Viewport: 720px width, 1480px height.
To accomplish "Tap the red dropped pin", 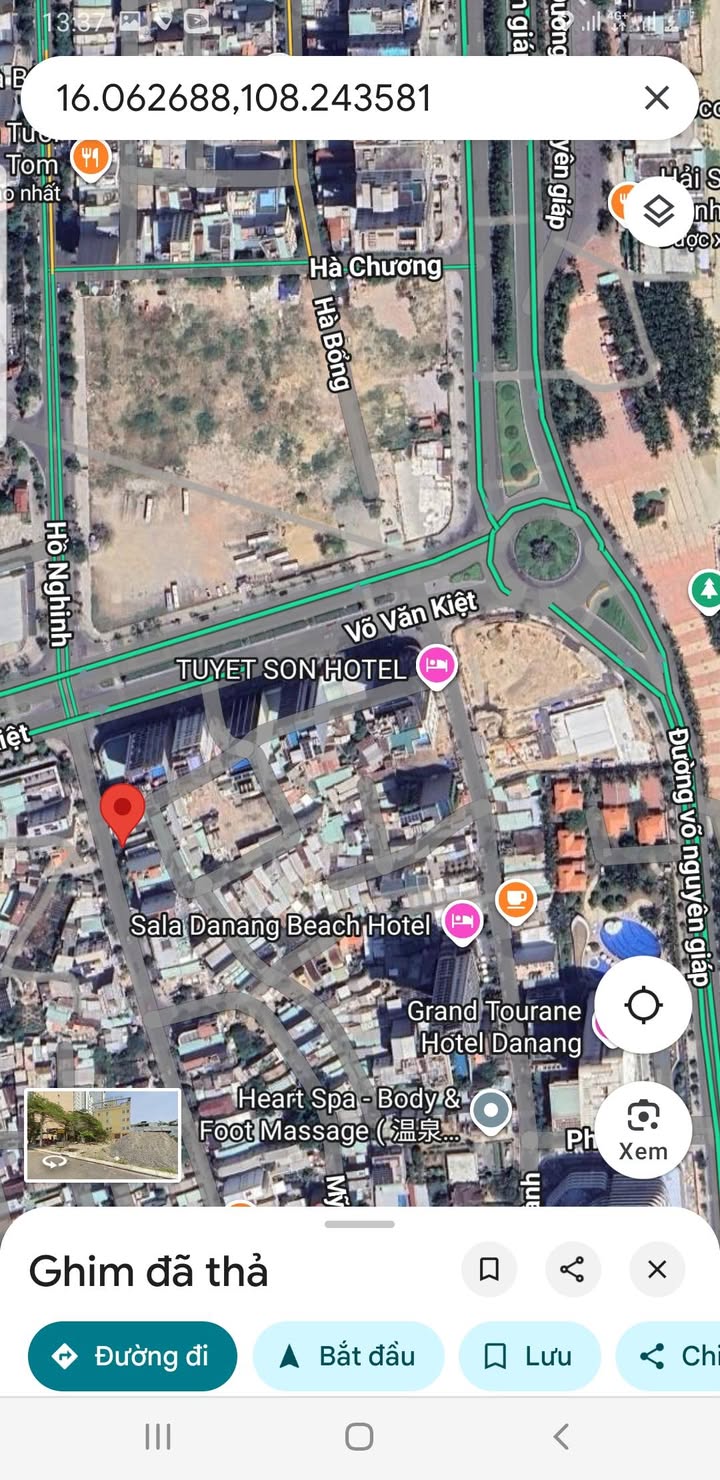I will (124, 812).
